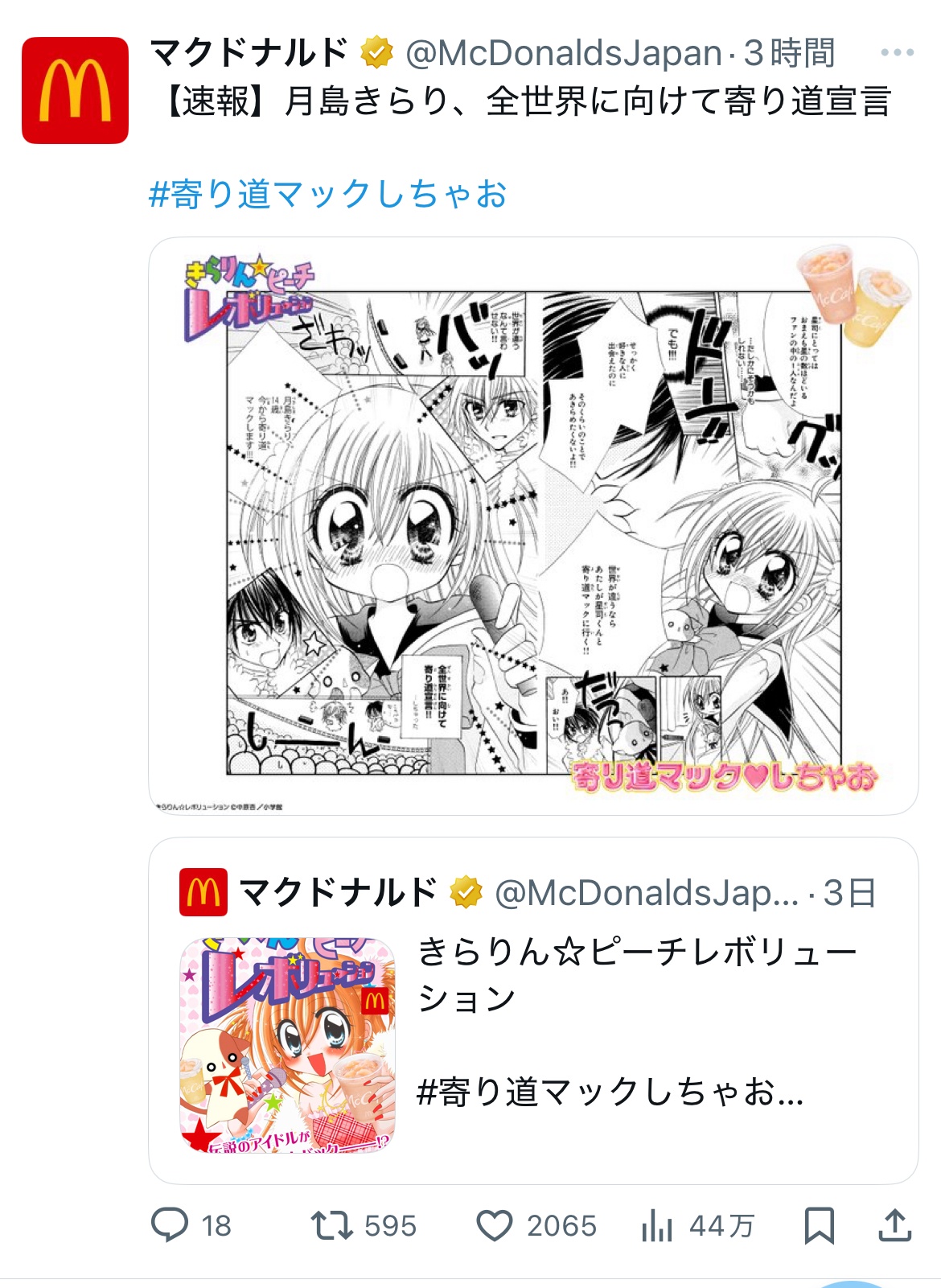Open the @McDonaldsJapan profile handle
Viewport: 941px width, 1288px height.
(563, 53)
